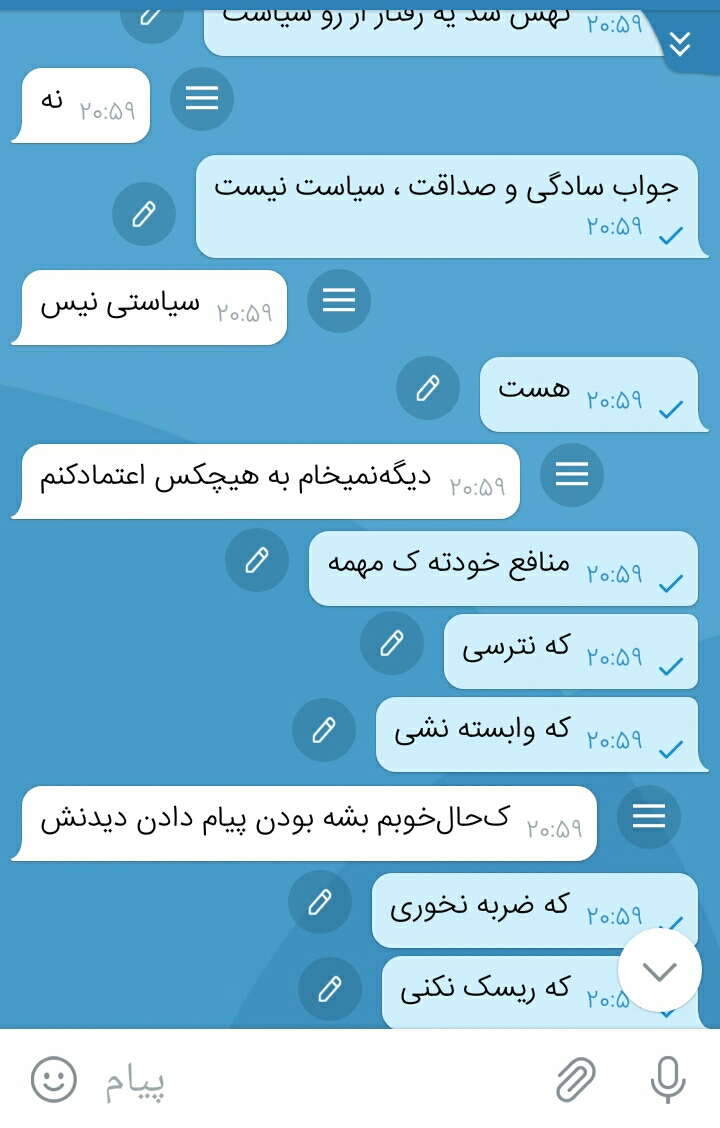Tap the double-chevron button at top right
The height and width of the screenshot is (1128, 720).
pos(680,44)
